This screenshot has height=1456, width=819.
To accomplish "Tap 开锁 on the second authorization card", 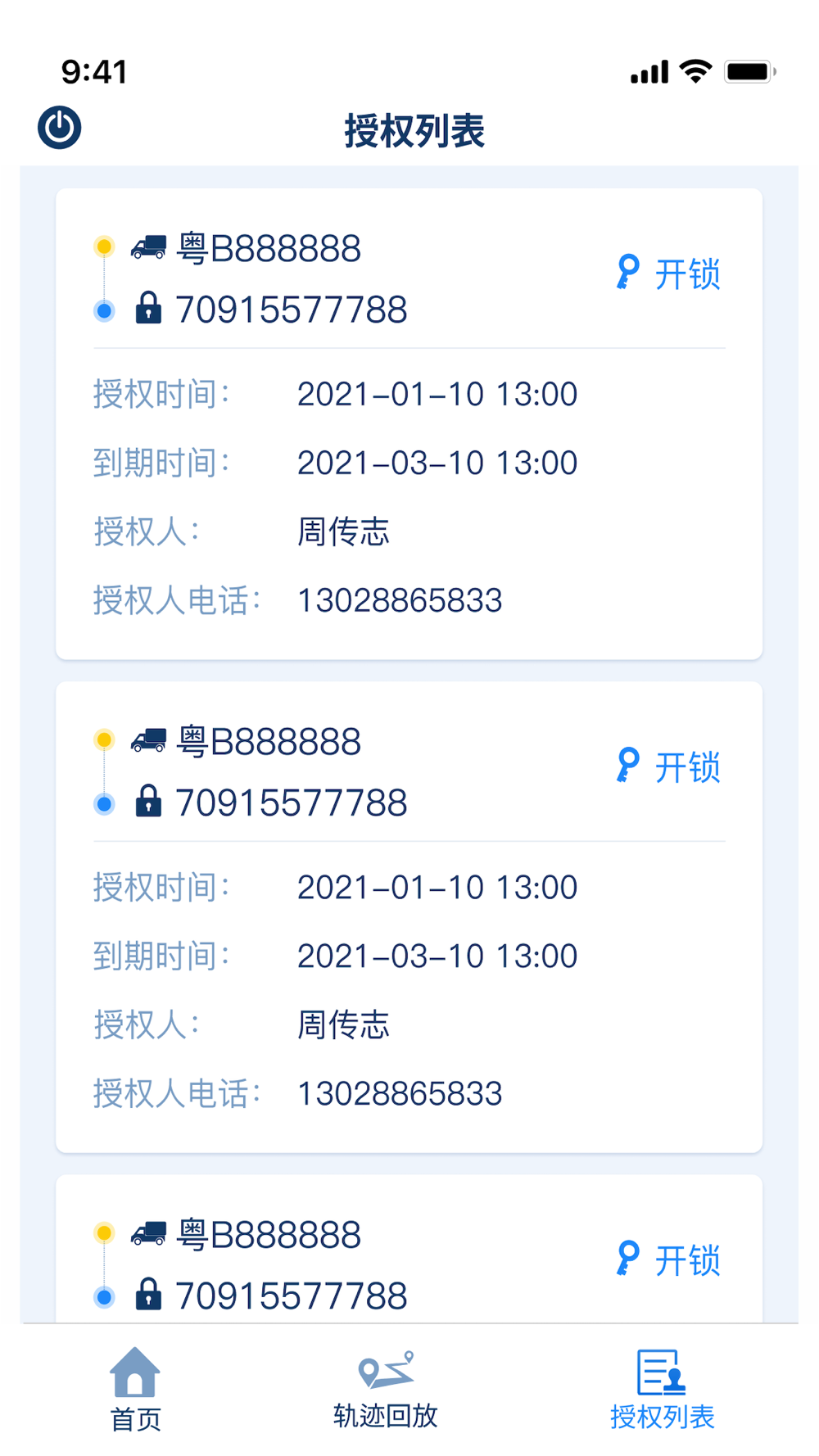I will tap(668, 766).
